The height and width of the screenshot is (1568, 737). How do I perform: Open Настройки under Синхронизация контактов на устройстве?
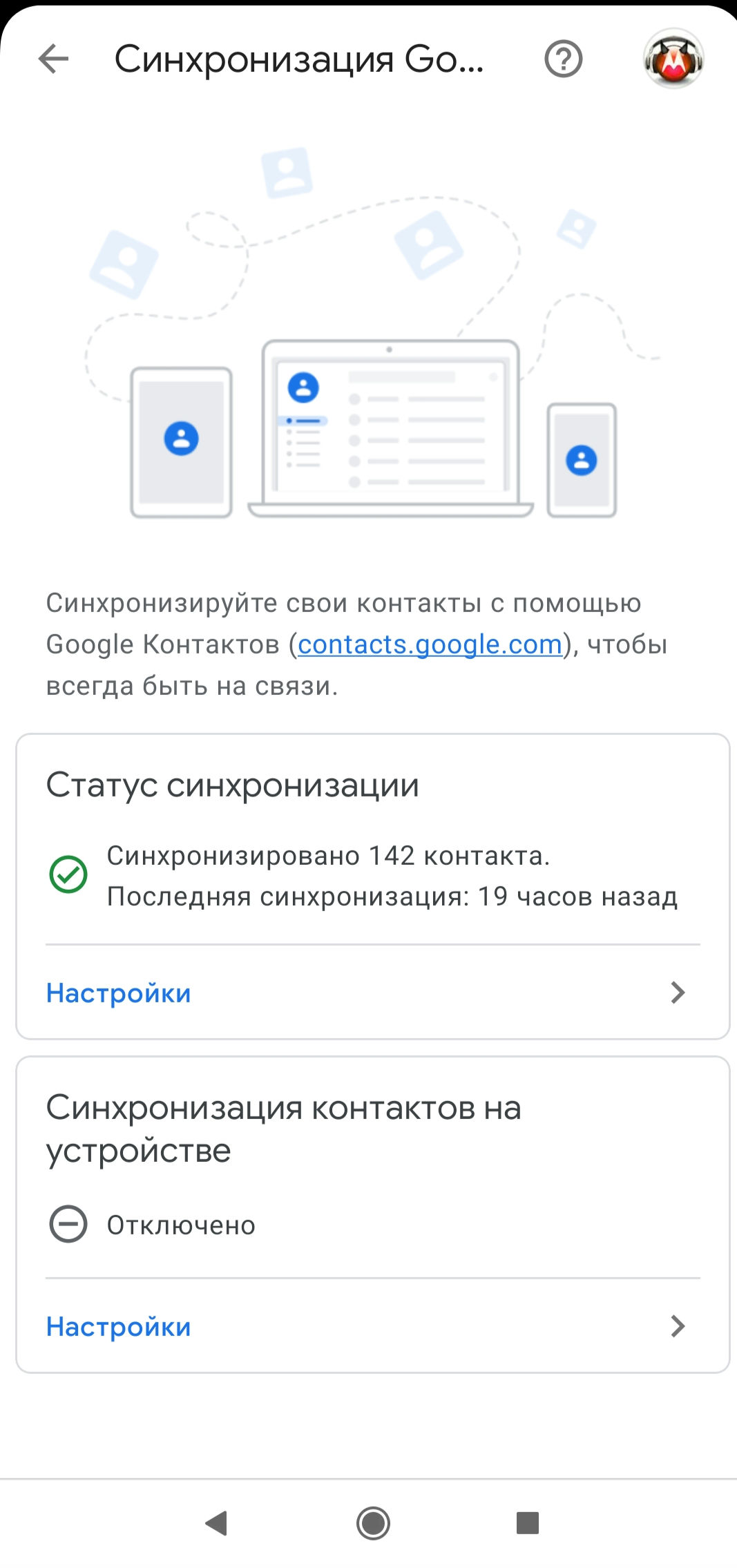pyautogui.click(x=372, y=1326)
